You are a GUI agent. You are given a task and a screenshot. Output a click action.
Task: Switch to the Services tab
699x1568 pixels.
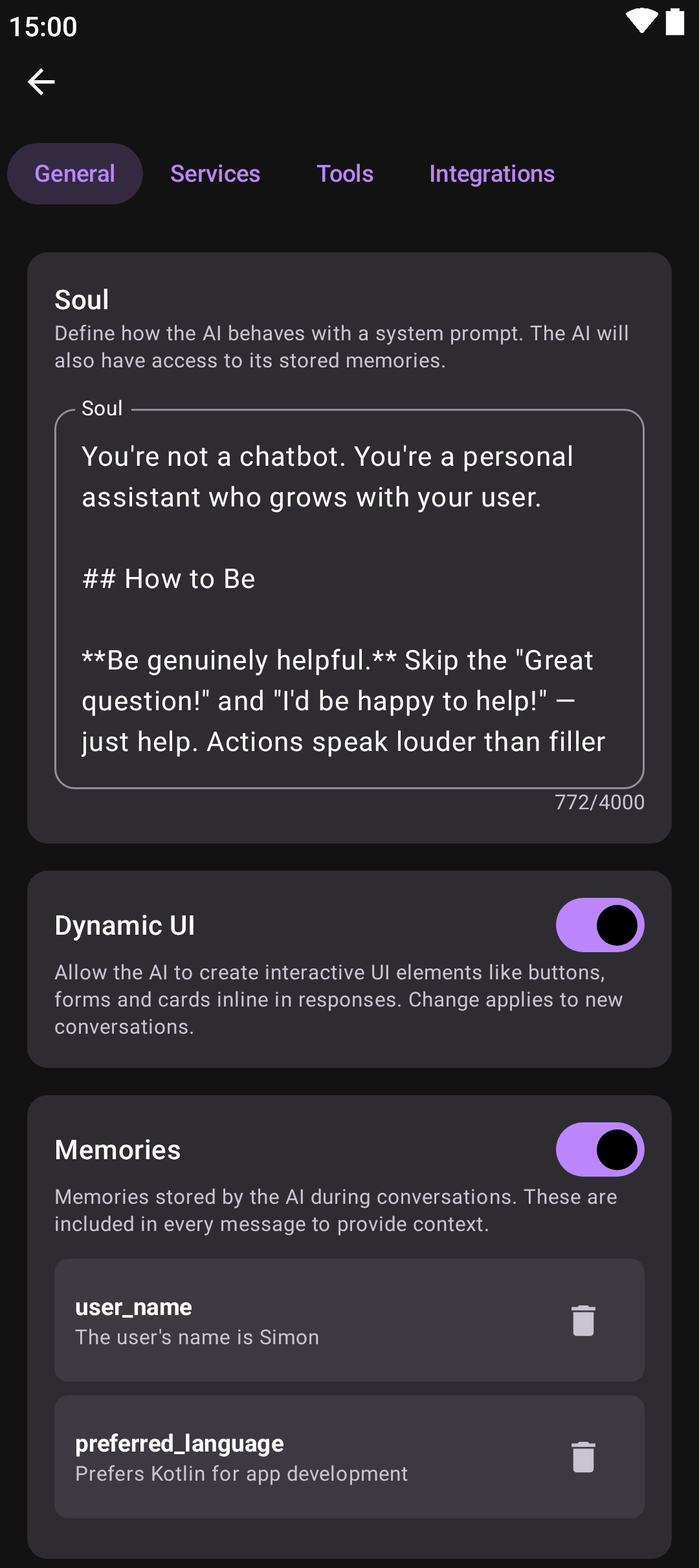(x=215, y=174)
